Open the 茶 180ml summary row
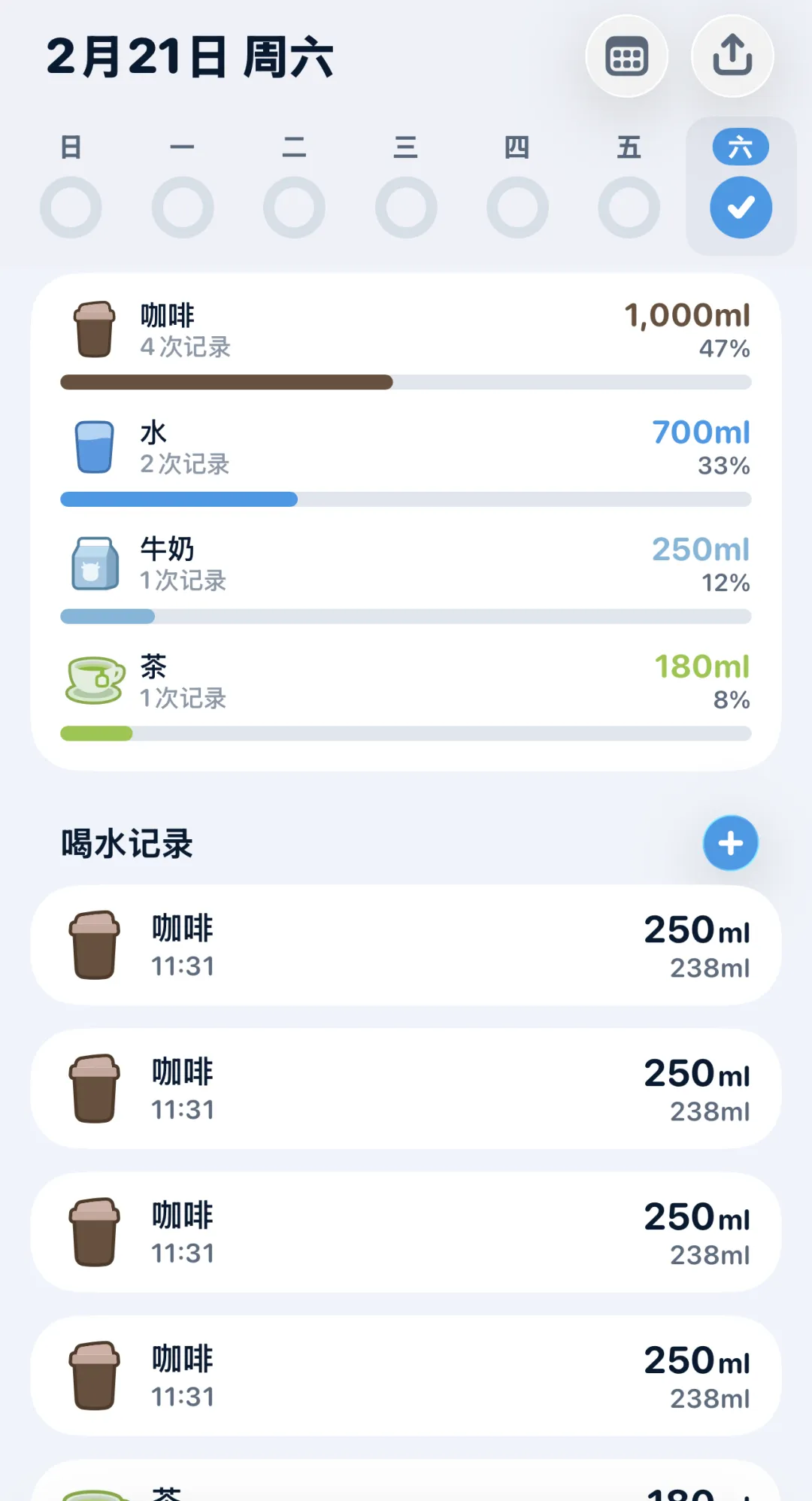This screenshot has height=1501, width=812. (x=406, y=695)
